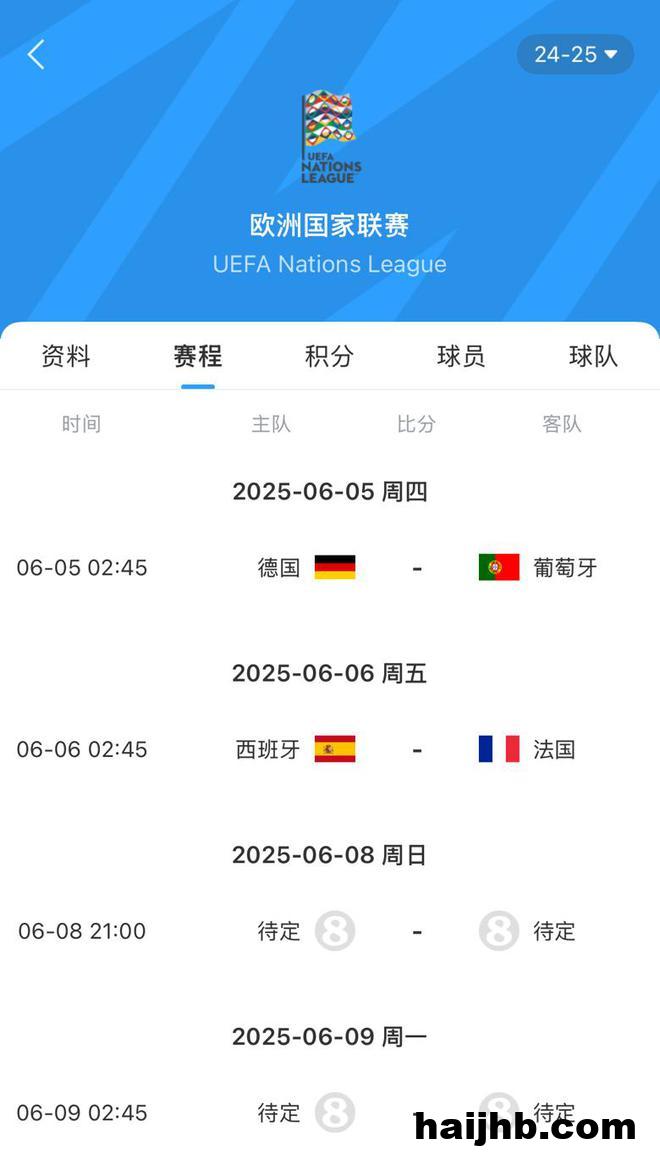This screenshot has height=1171, width=660.
Task: Open the 西班牙 vs 法国 match
Action: [x=330, y=749]
